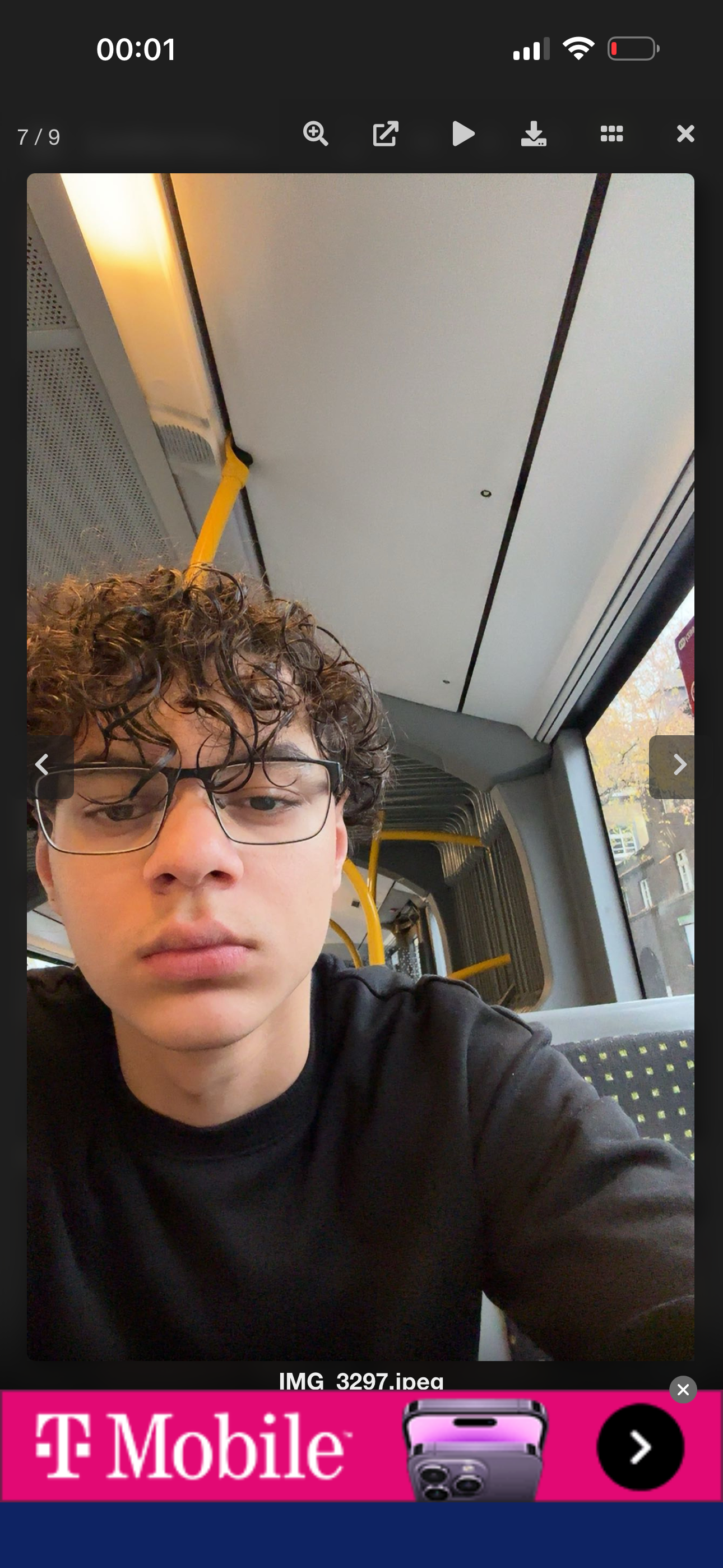This screenshot has height=1568, width=723.
Task: Show the thumbnails grid view
Action: coord(611,134)
